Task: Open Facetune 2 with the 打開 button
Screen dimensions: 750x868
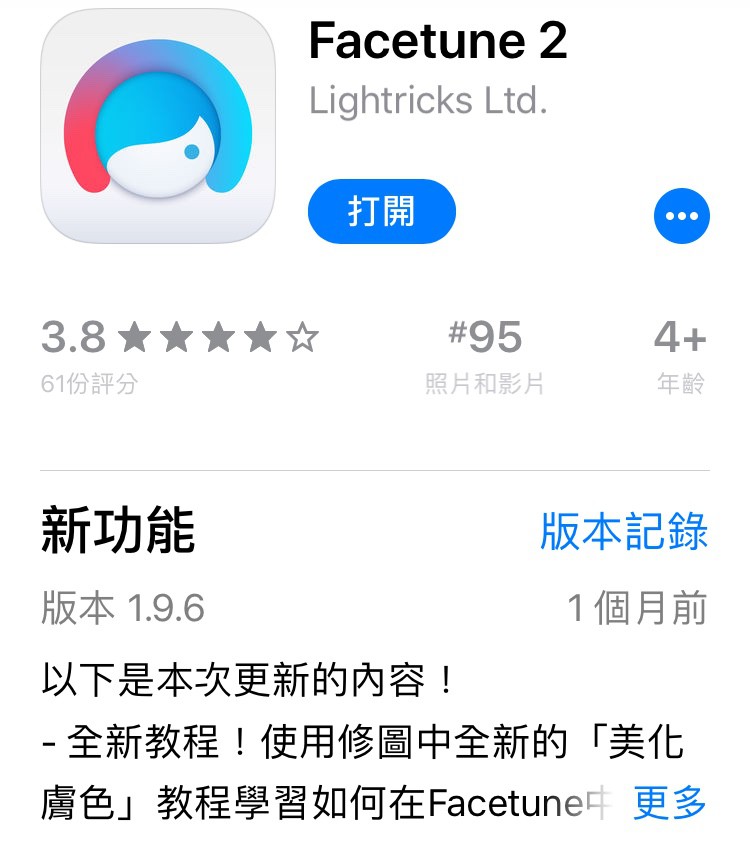Action: tap(381, 212)
